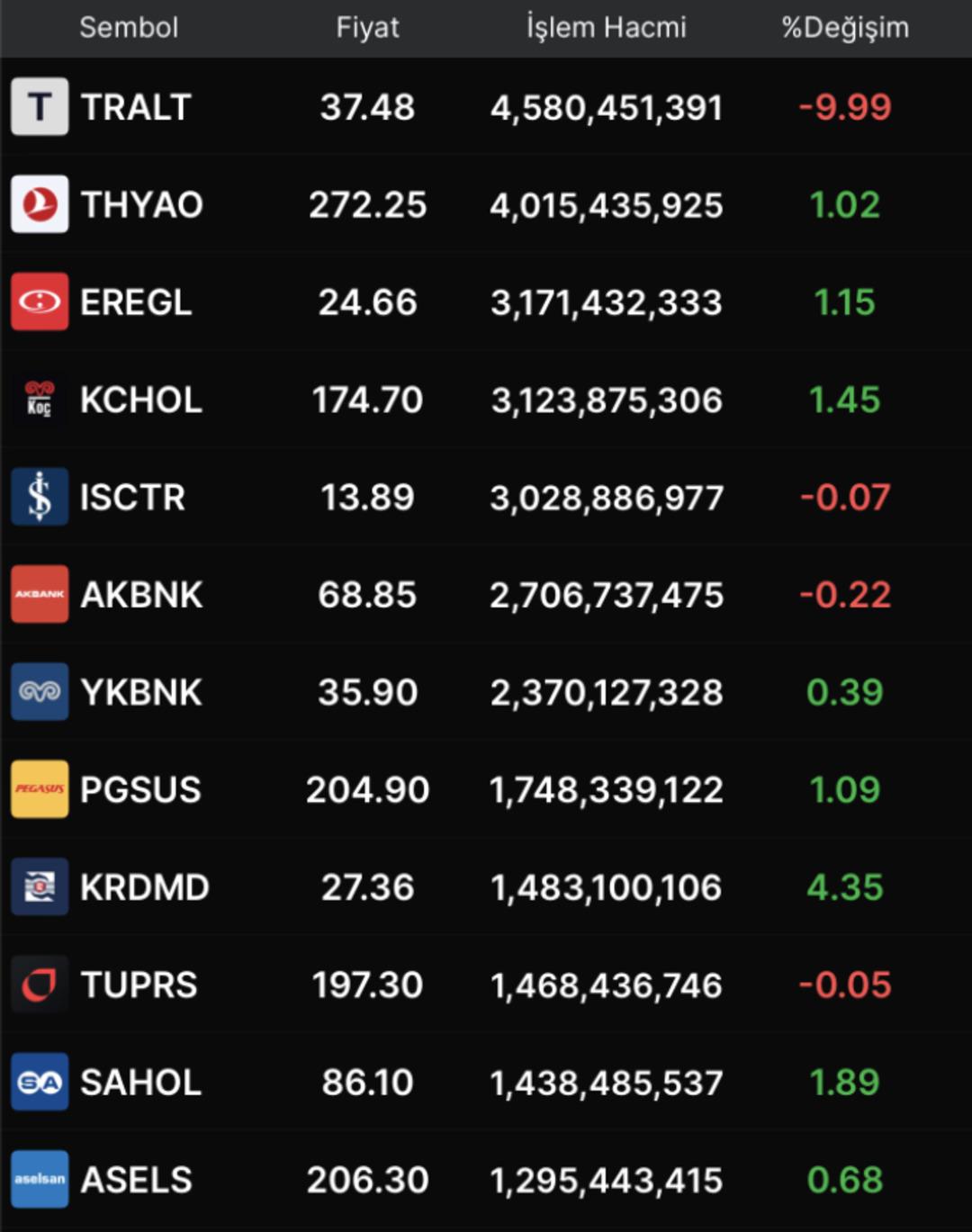The height and width of the screenshot is (1232, 972).
Task: Click the Sembol column header
Action: (129, 28)
